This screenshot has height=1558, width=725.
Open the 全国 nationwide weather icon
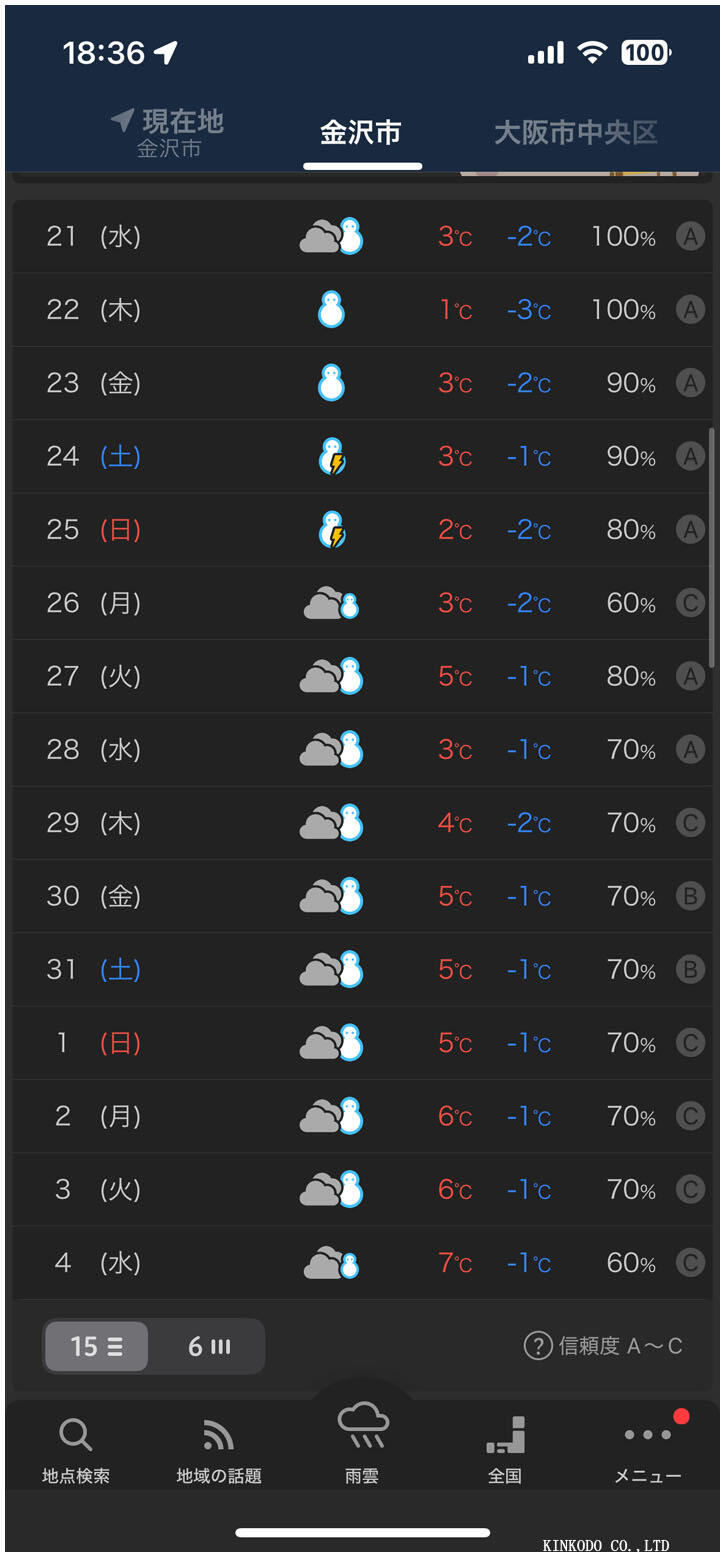(x=505, y=1434)
